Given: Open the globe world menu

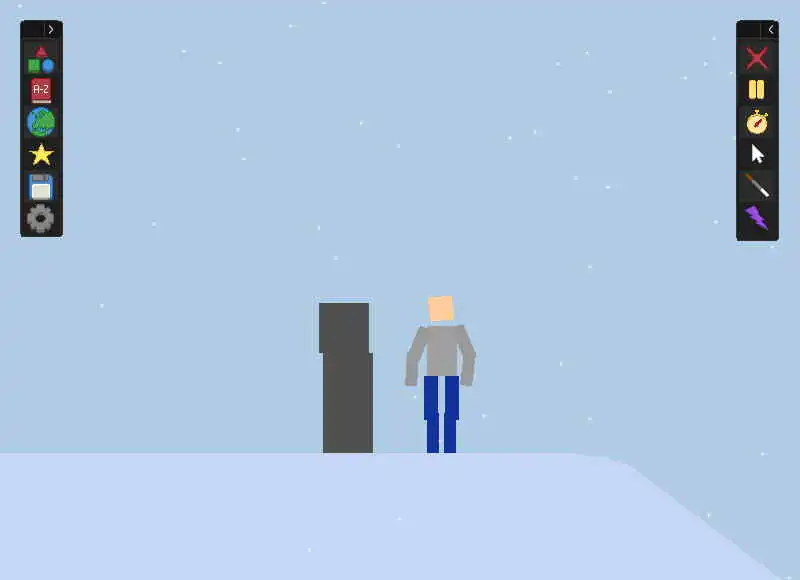Looking at the screenshot, I should [41, 123].
